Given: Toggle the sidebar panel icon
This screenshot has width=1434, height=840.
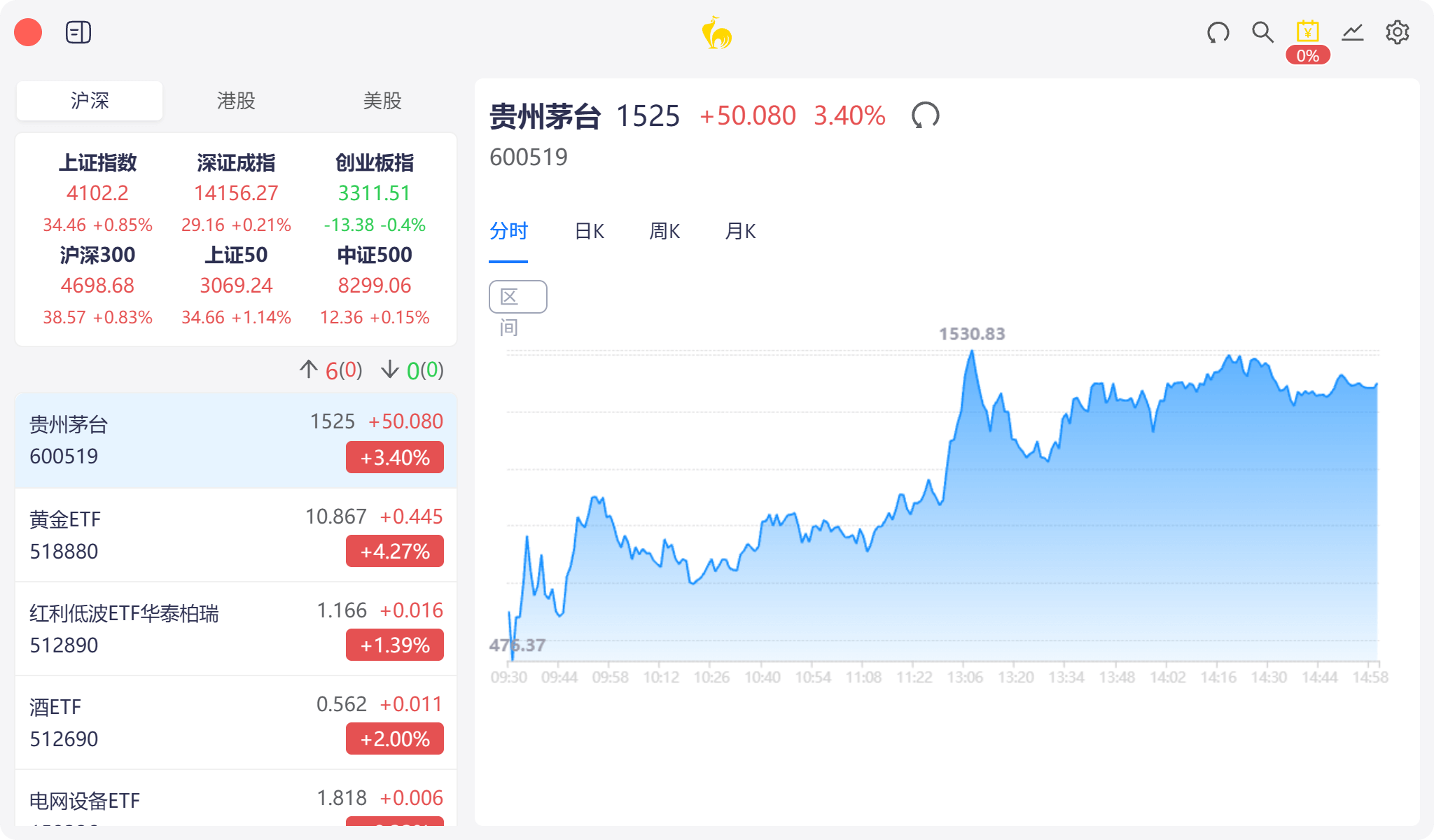Looking at the screenshot, I should point(78,32).
